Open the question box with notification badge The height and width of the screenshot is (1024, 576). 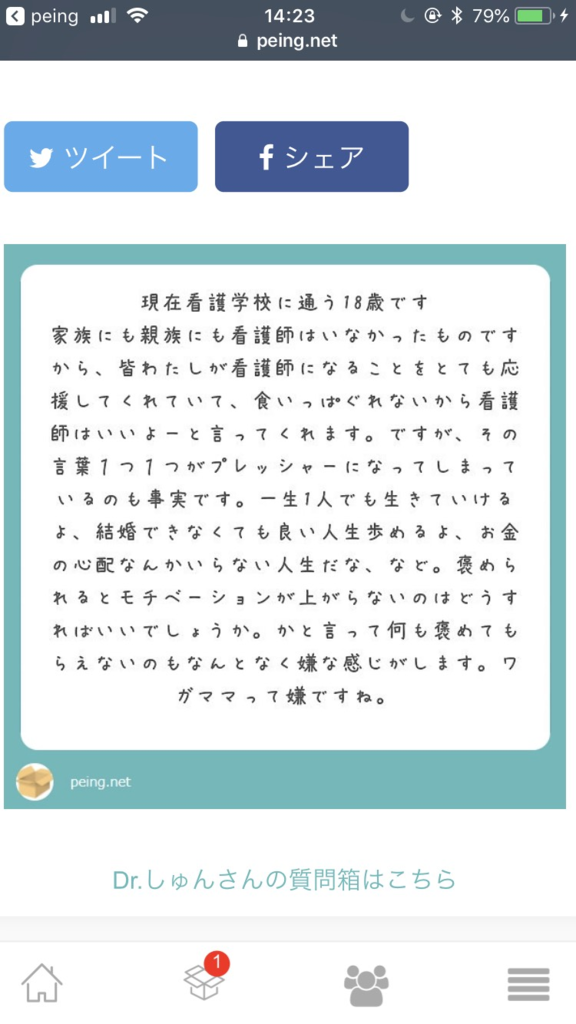coord(206,978)
